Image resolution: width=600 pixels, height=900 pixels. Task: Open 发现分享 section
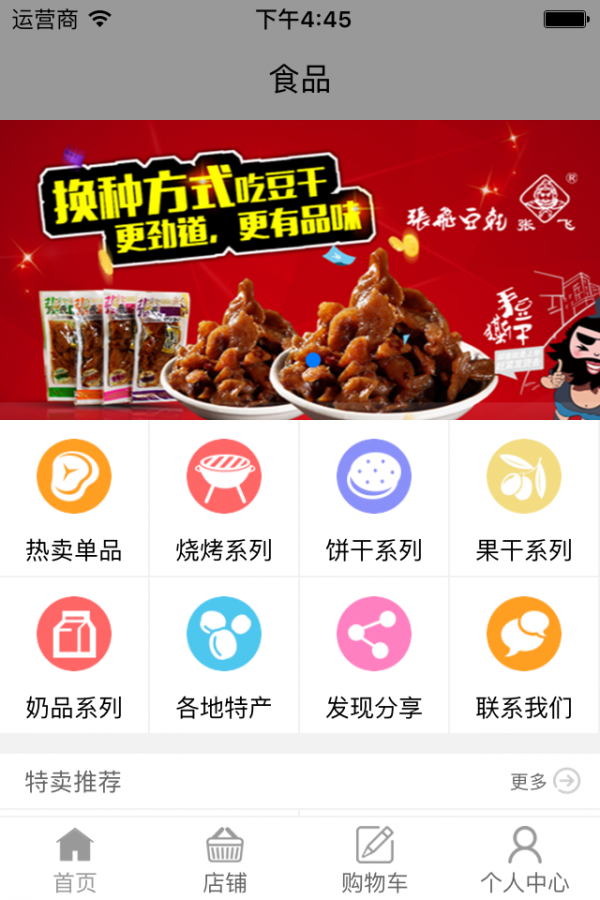click(x=374, y=655)
